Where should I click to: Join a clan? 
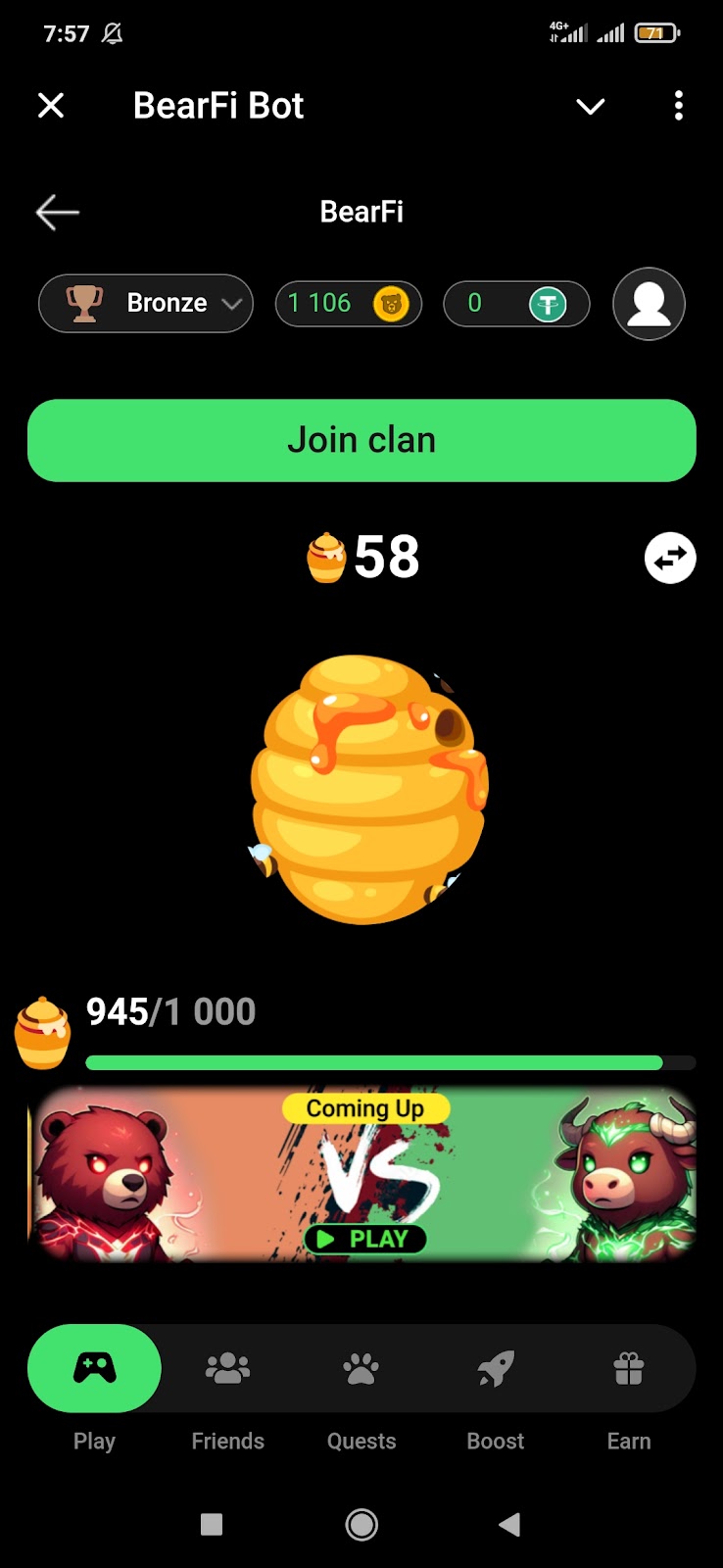pyautogui.click(x=361, y=440)
